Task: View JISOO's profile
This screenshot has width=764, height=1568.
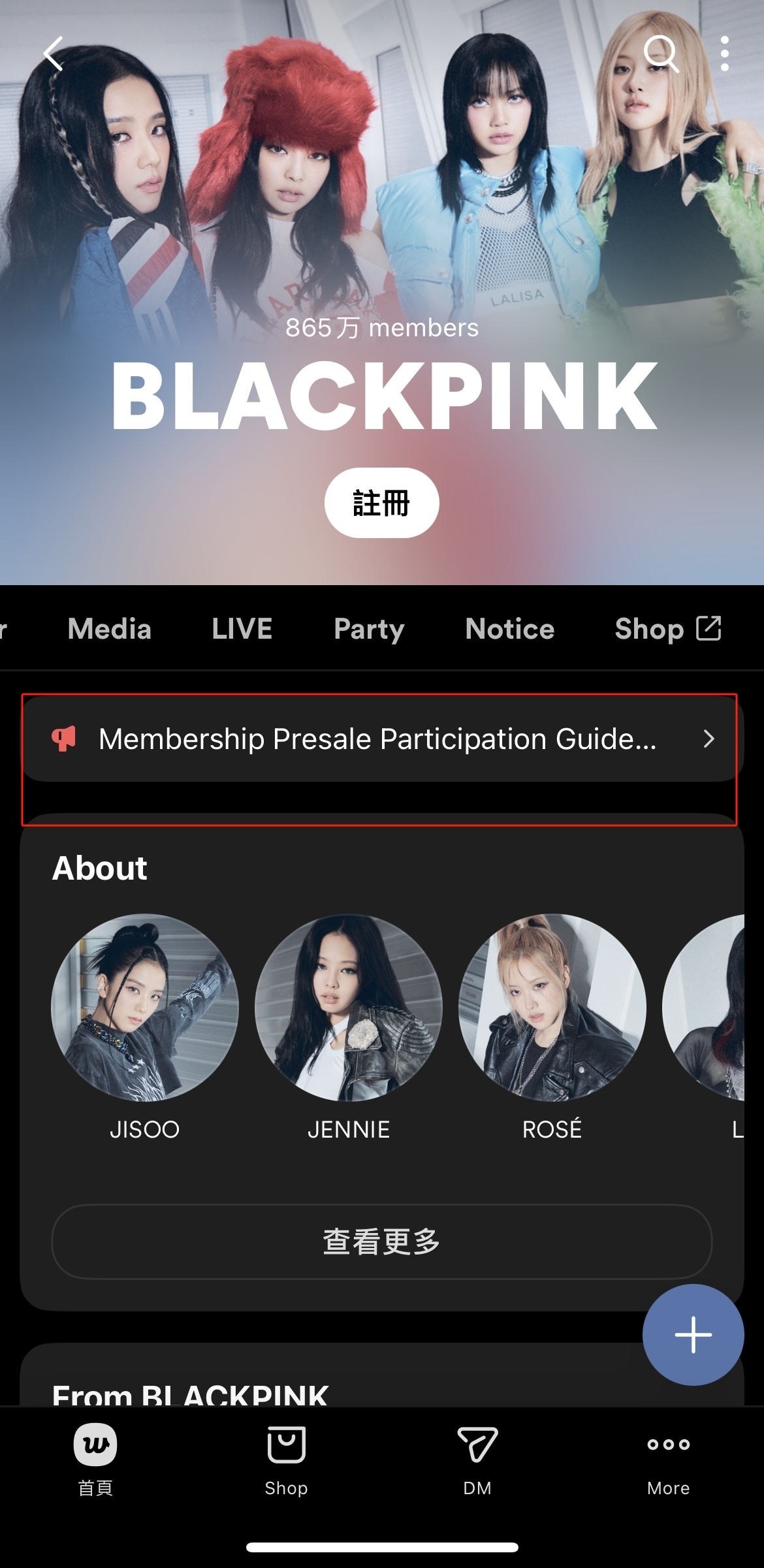Action: (x=145, y=1008)
